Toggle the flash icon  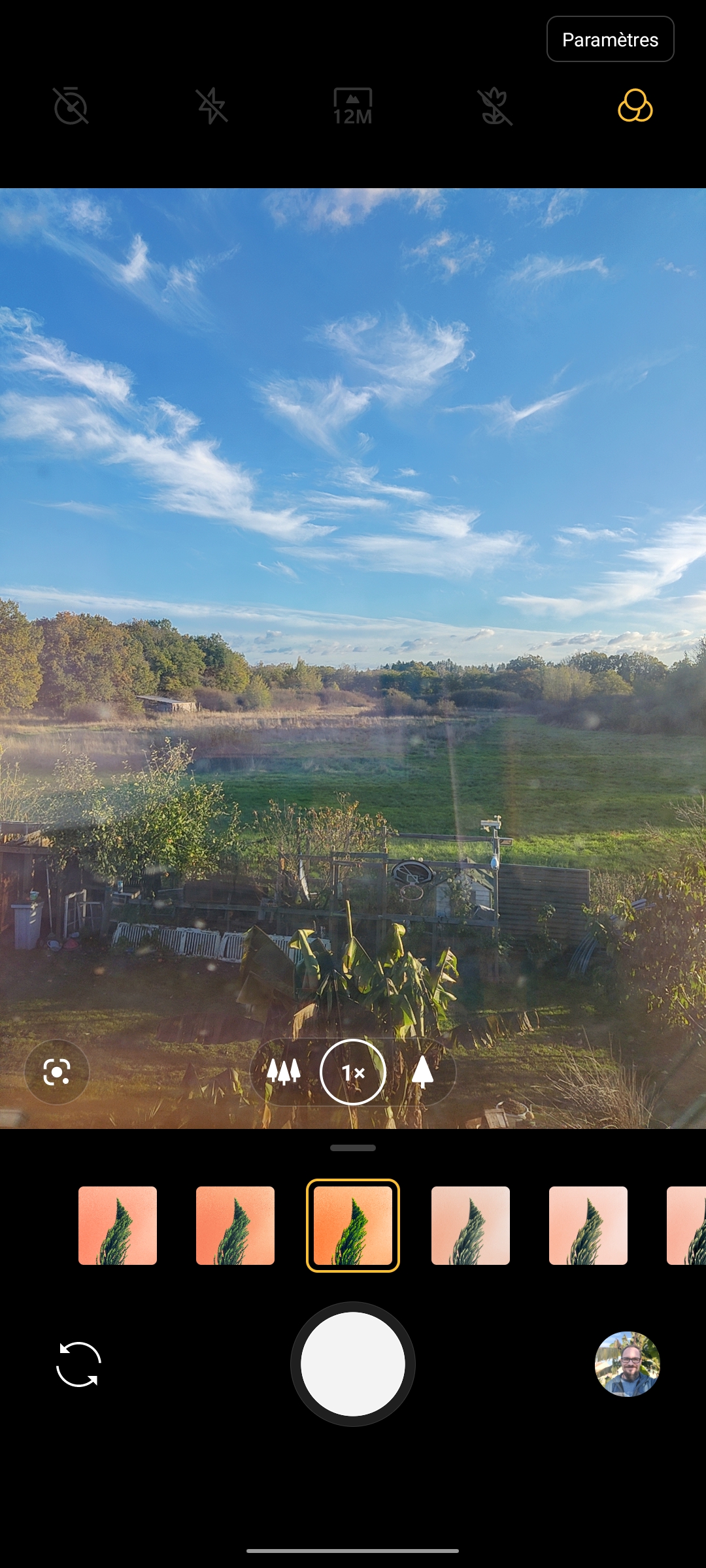212,106
